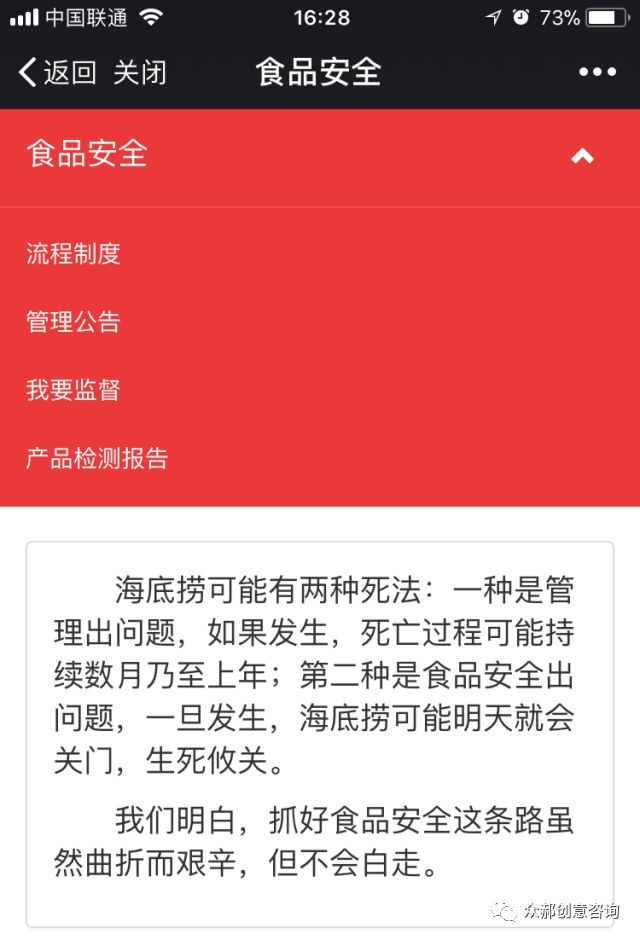This screenshot has height=940, width=640.
Task: Close the page with 关闭
Action: (x=139, y=72)
